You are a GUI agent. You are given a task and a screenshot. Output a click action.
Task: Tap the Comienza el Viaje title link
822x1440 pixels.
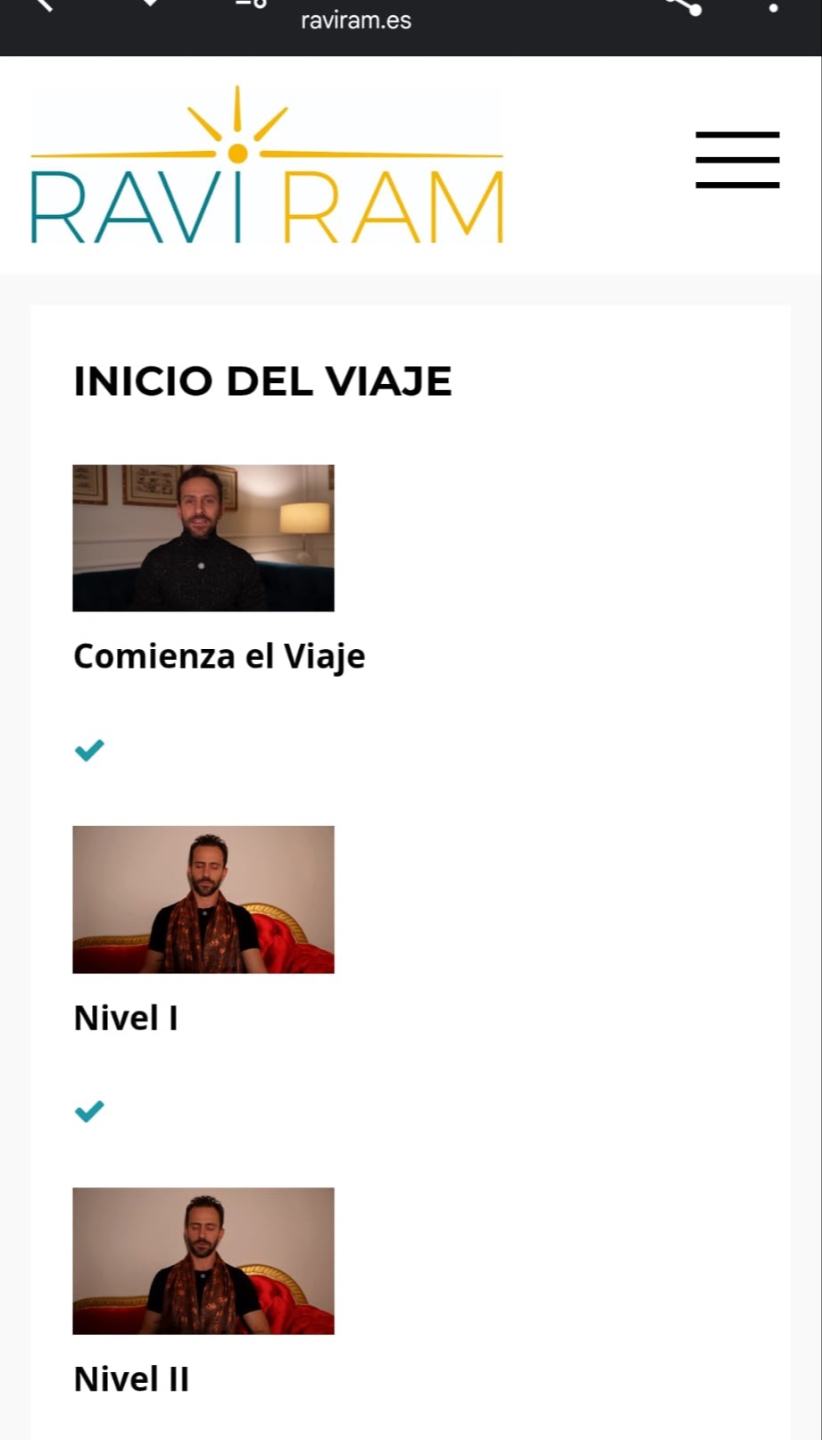pos(219,657)
